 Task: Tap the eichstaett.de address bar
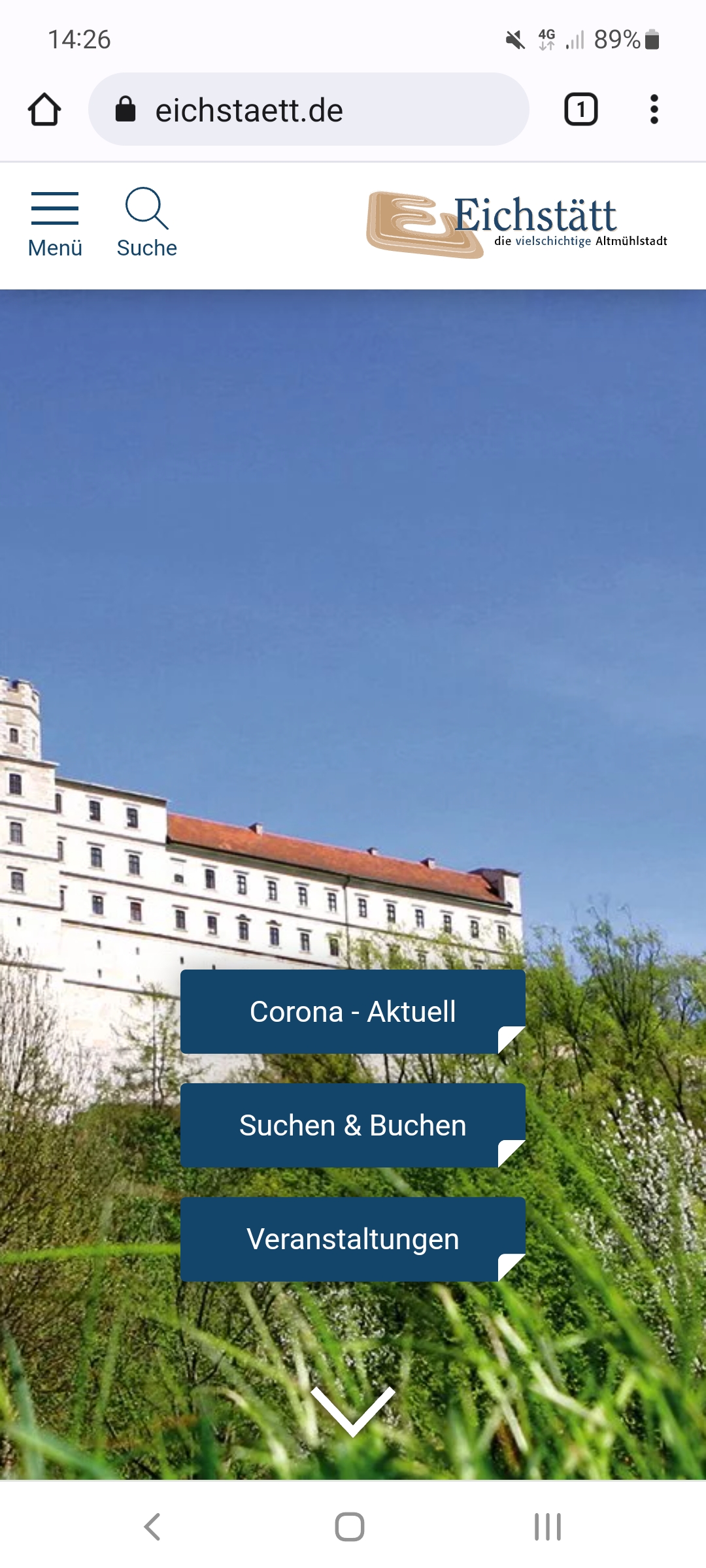click(x=309, y=110)
